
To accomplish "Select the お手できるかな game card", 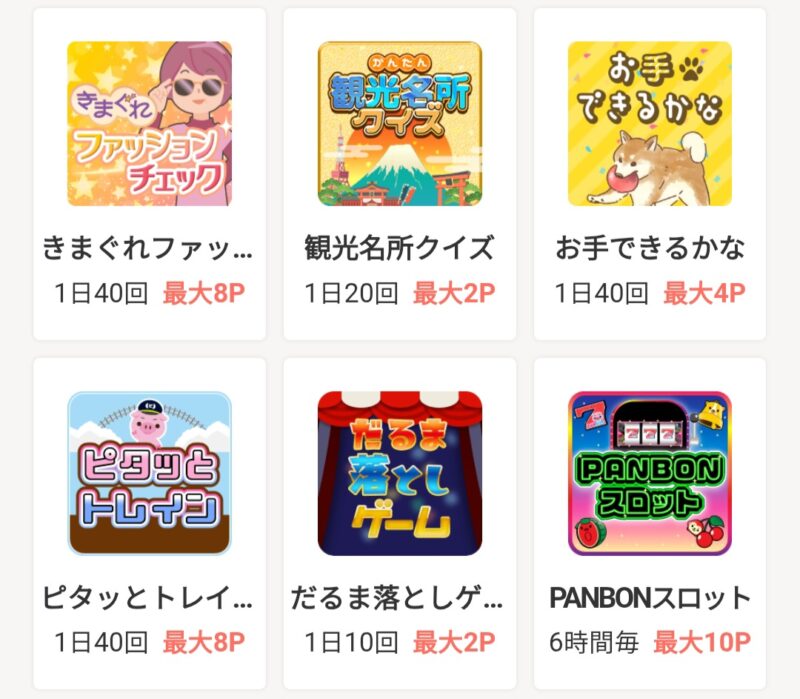I will (x=649, y=124).
